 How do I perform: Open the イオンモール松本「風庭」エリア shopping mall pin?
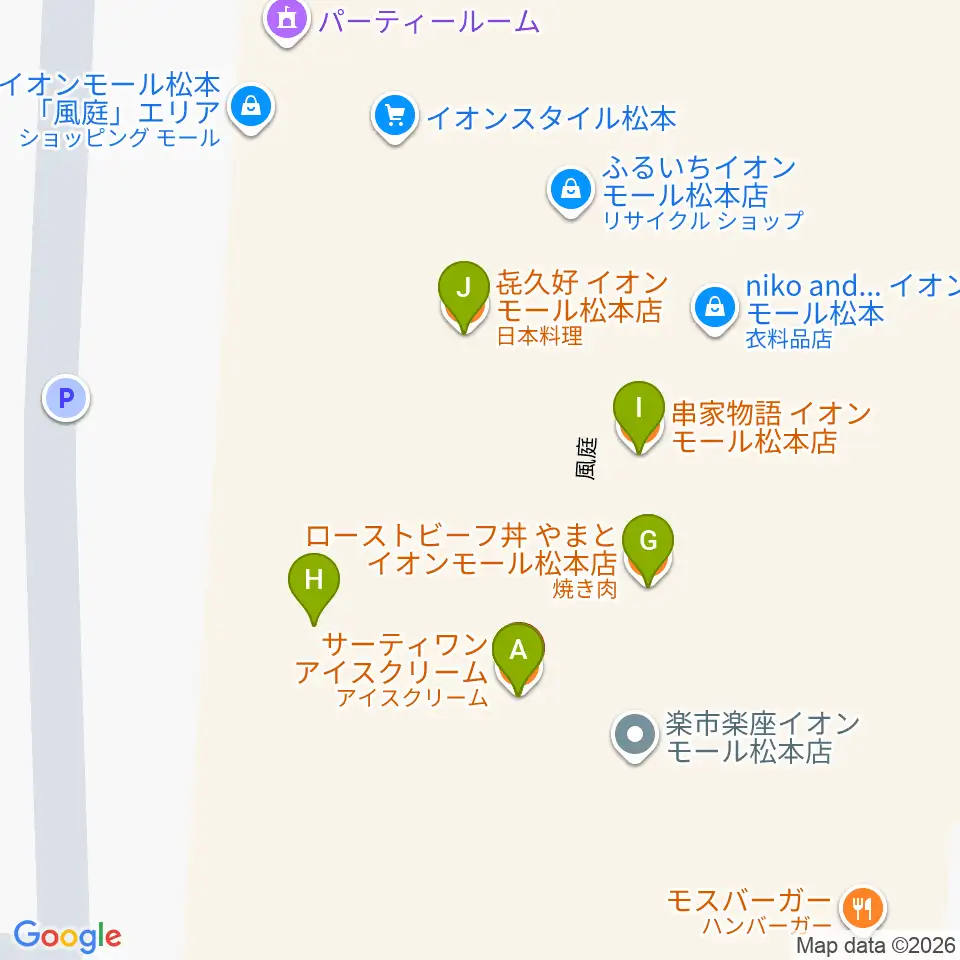click(250, 105)
